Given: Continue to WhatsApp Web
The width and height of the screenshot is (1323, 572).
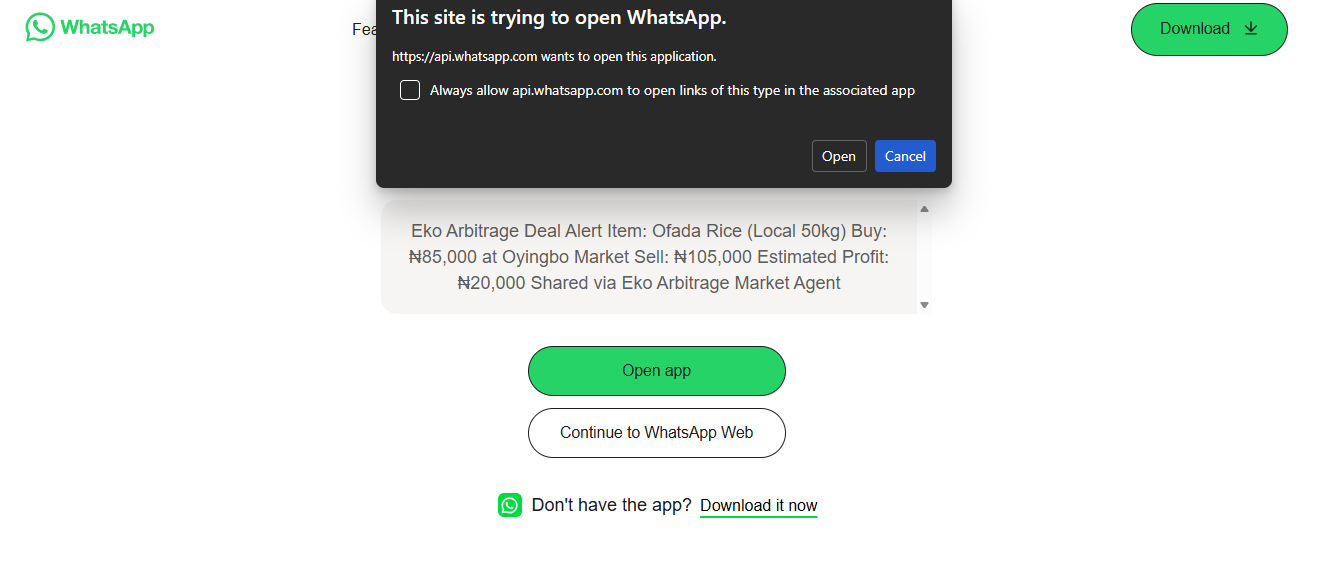Looking at the screenshot, I should tap(657, 433).
